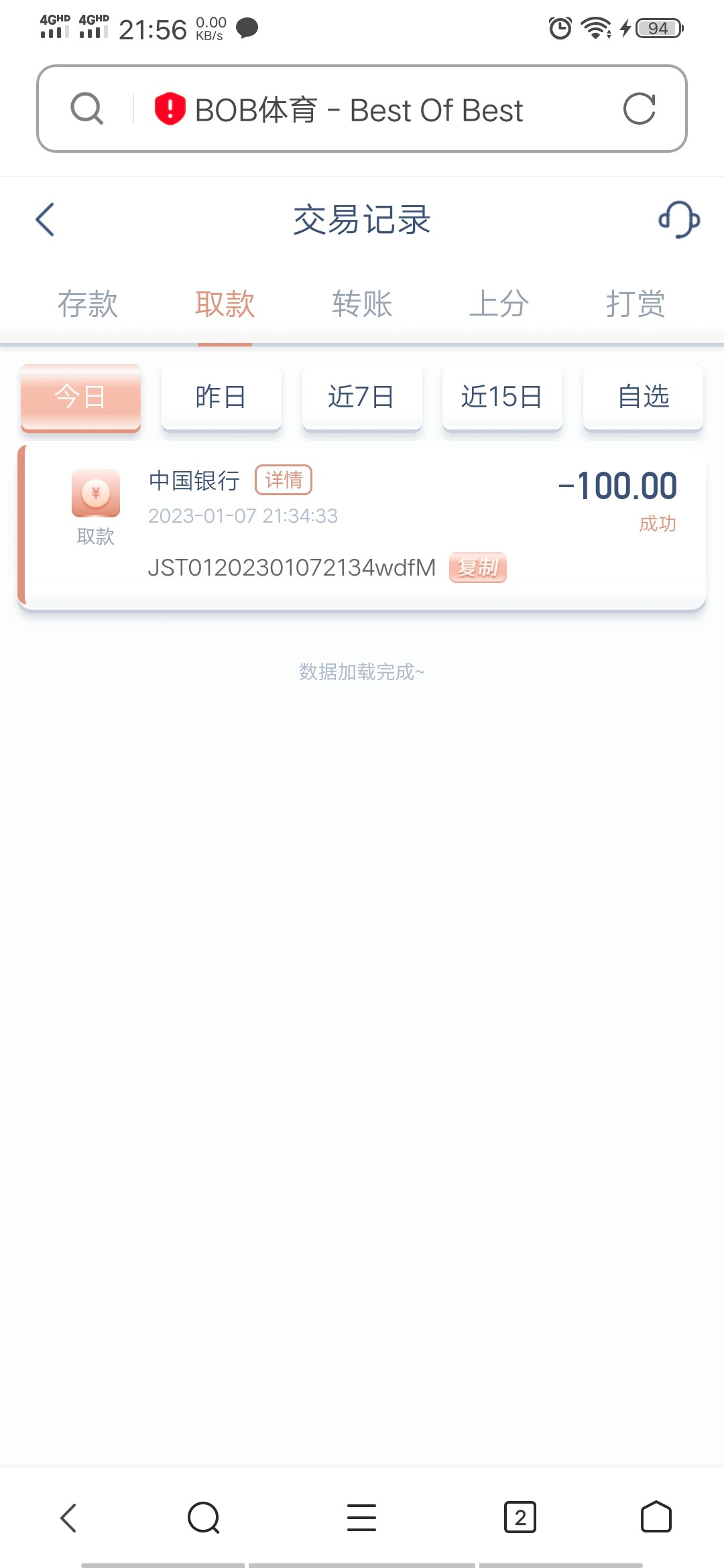Reload the page with the refresh icon
The width and height of the screenshot is (724, 1568).
639,109
